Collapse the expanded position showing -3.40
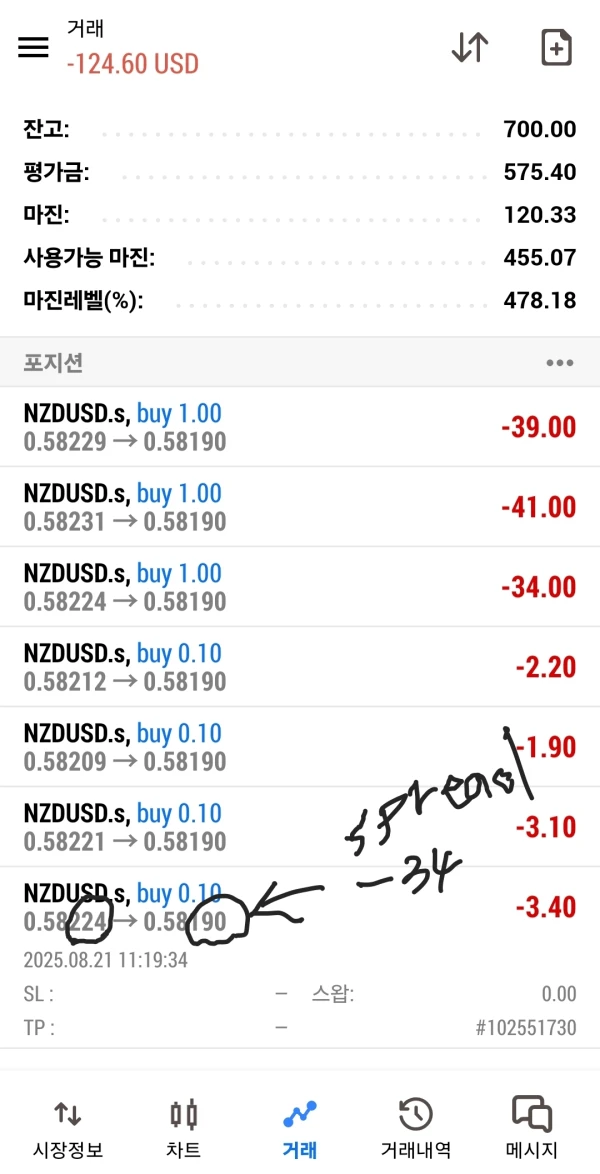The width and height of the screenshot is (600, 1174). pos(300,907)
